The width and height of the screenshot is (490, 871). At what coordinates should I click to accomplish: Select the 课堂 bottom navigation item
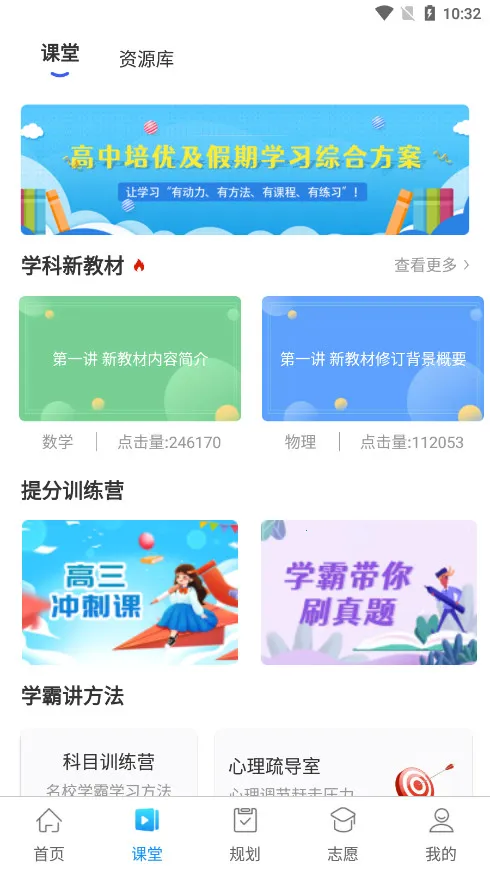tap(147, 835)
